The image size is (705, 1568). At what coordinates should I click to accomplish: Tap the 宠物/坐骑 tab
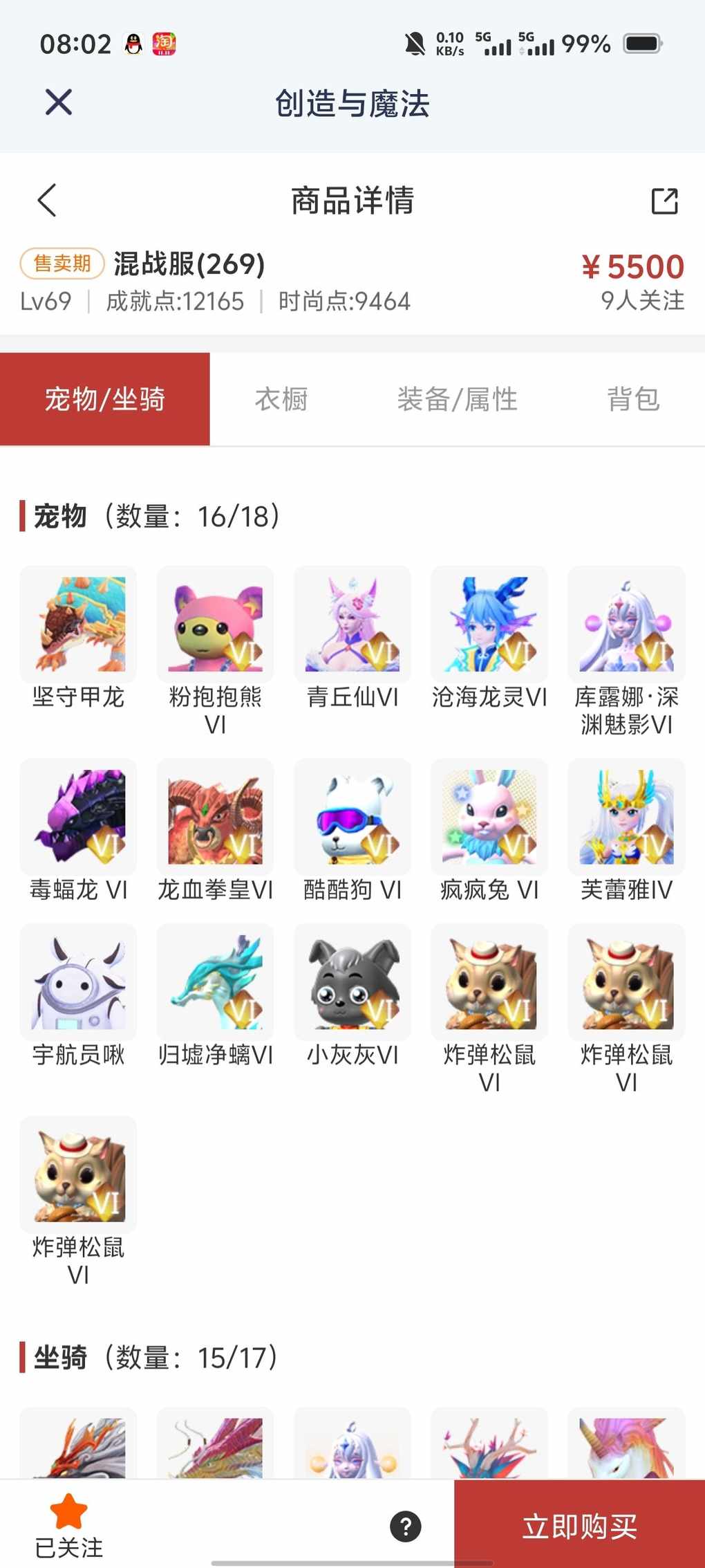(105, 399)
